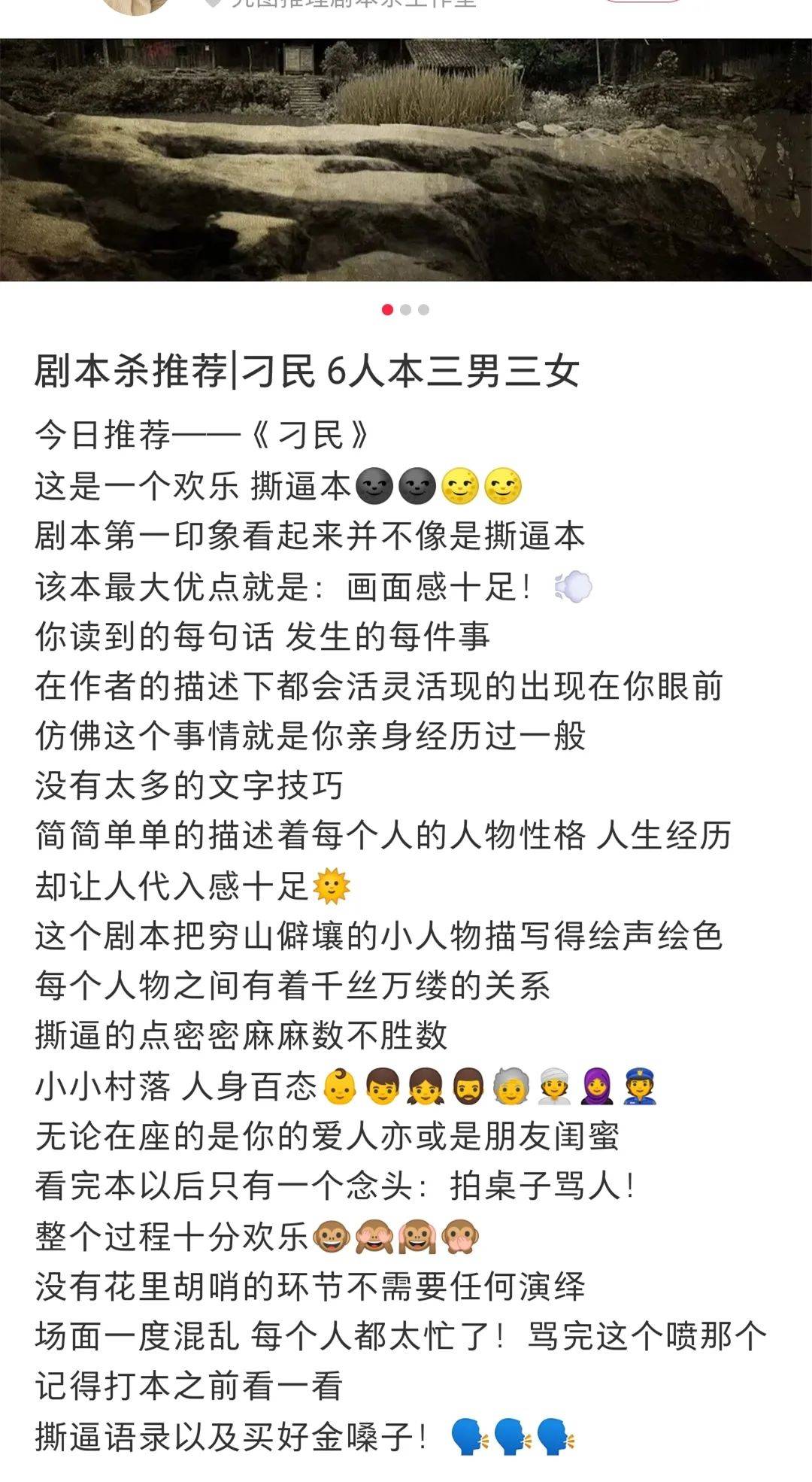Open the post's landscape photo
Screen dimensions: 812x1482
click(x=406, y=159)
